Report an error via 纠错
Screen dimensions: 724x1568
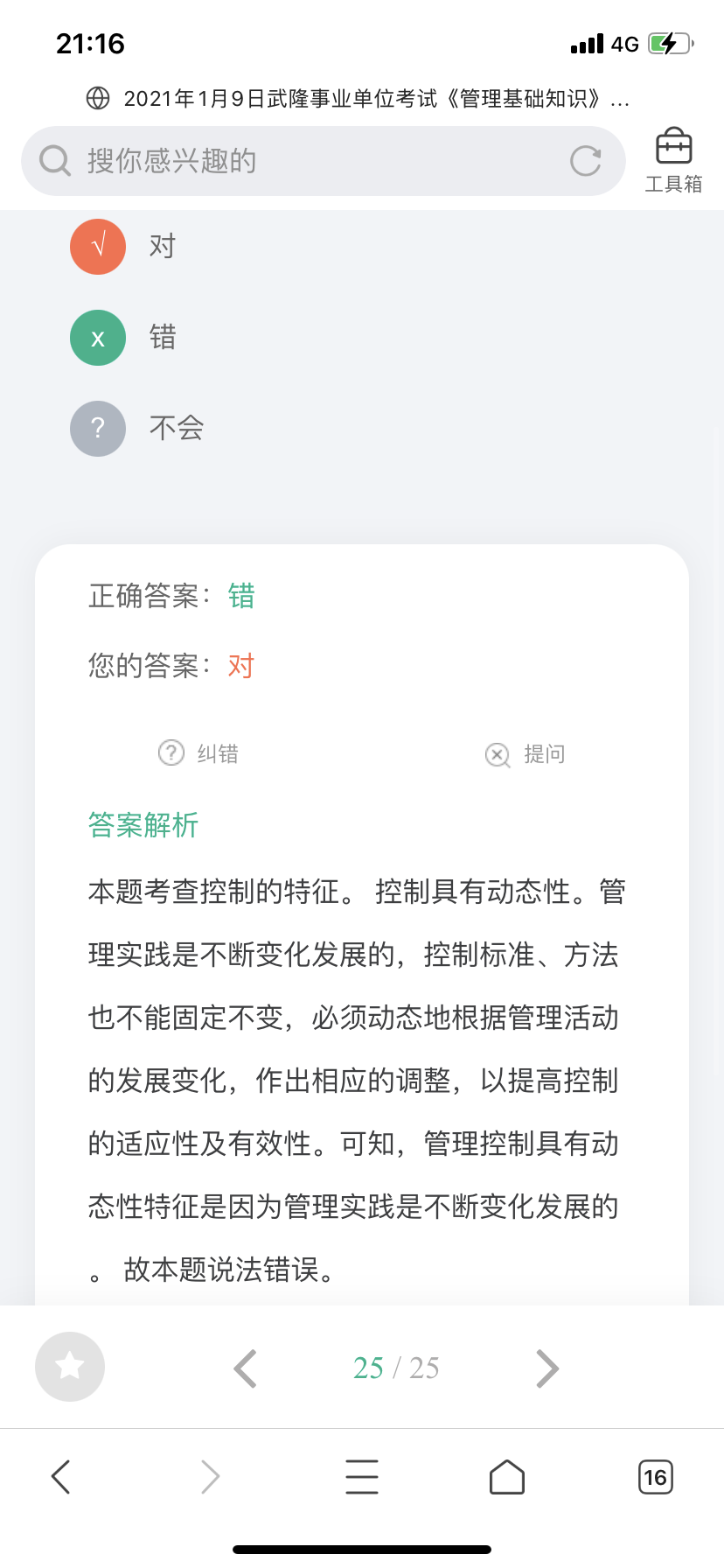click(x=198, y=753)
